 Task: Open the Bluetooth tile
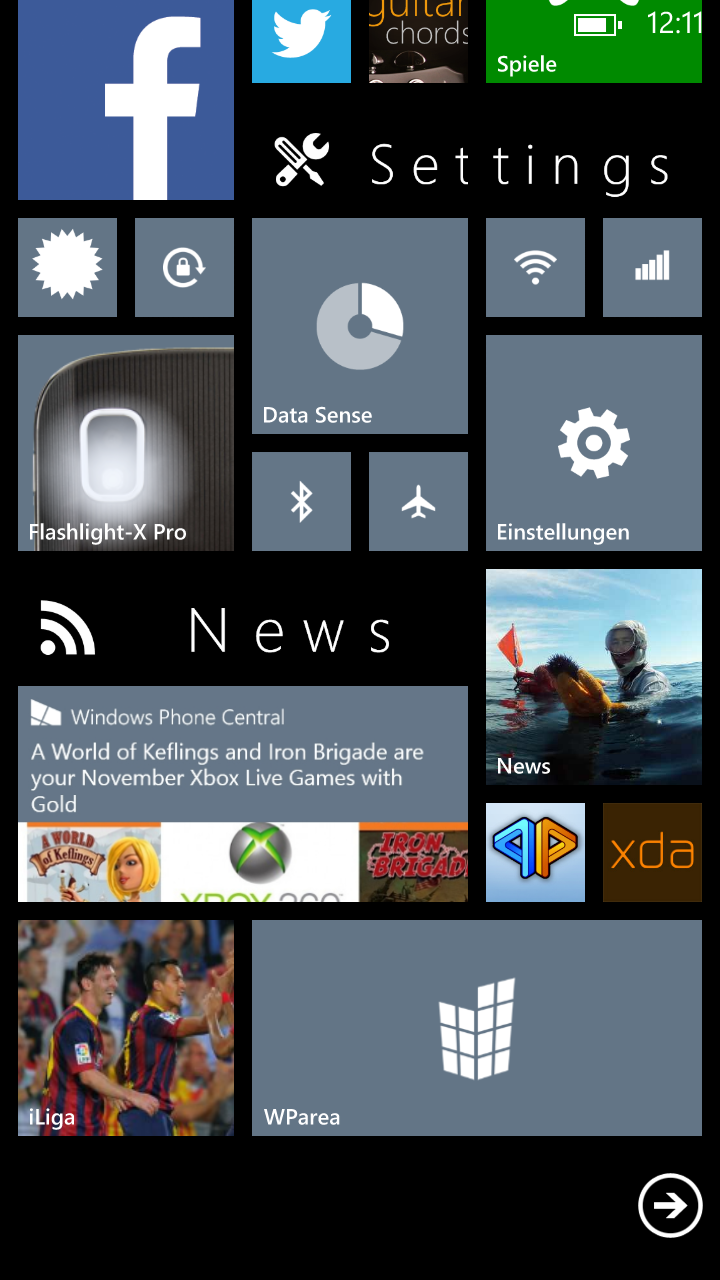[x=301, y=501]
